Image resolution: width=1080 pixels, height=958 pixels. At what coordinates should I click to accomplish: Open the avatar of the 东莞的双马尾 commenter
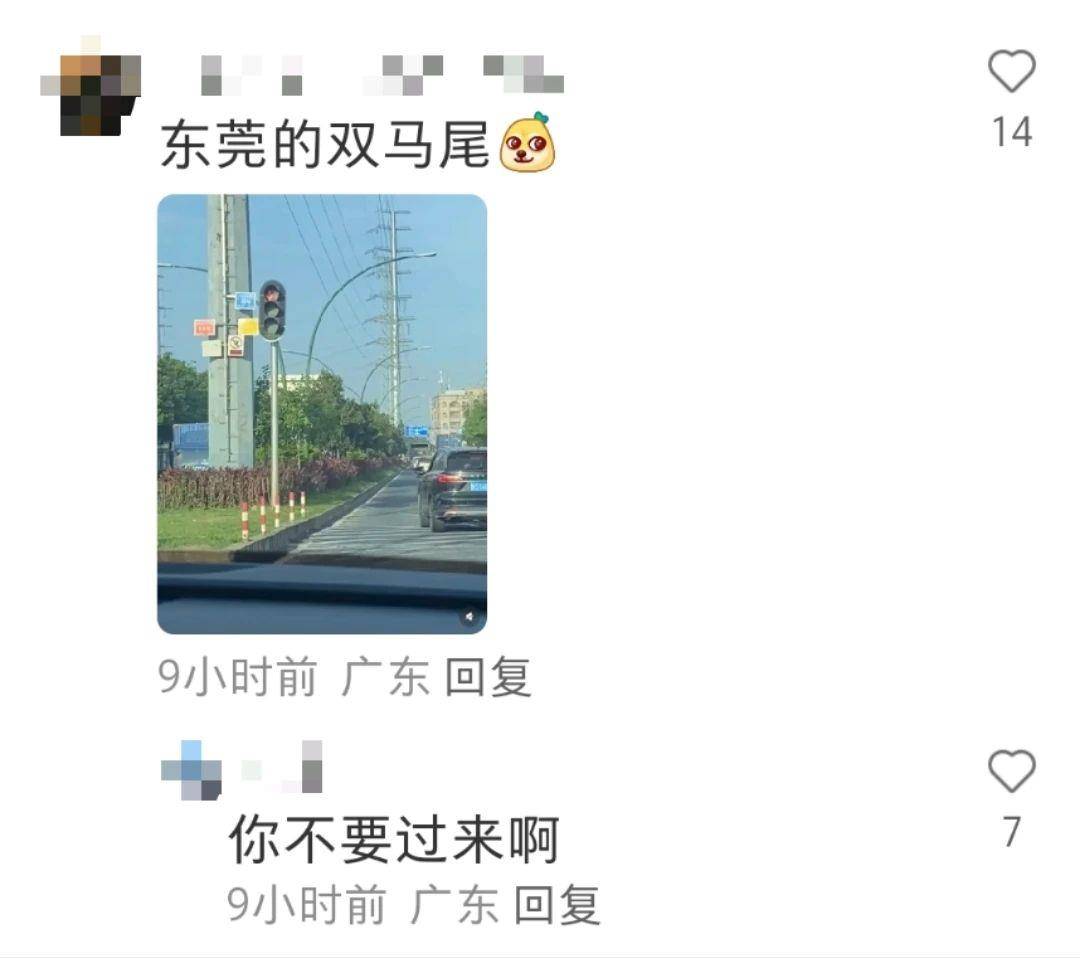point(91,87)
